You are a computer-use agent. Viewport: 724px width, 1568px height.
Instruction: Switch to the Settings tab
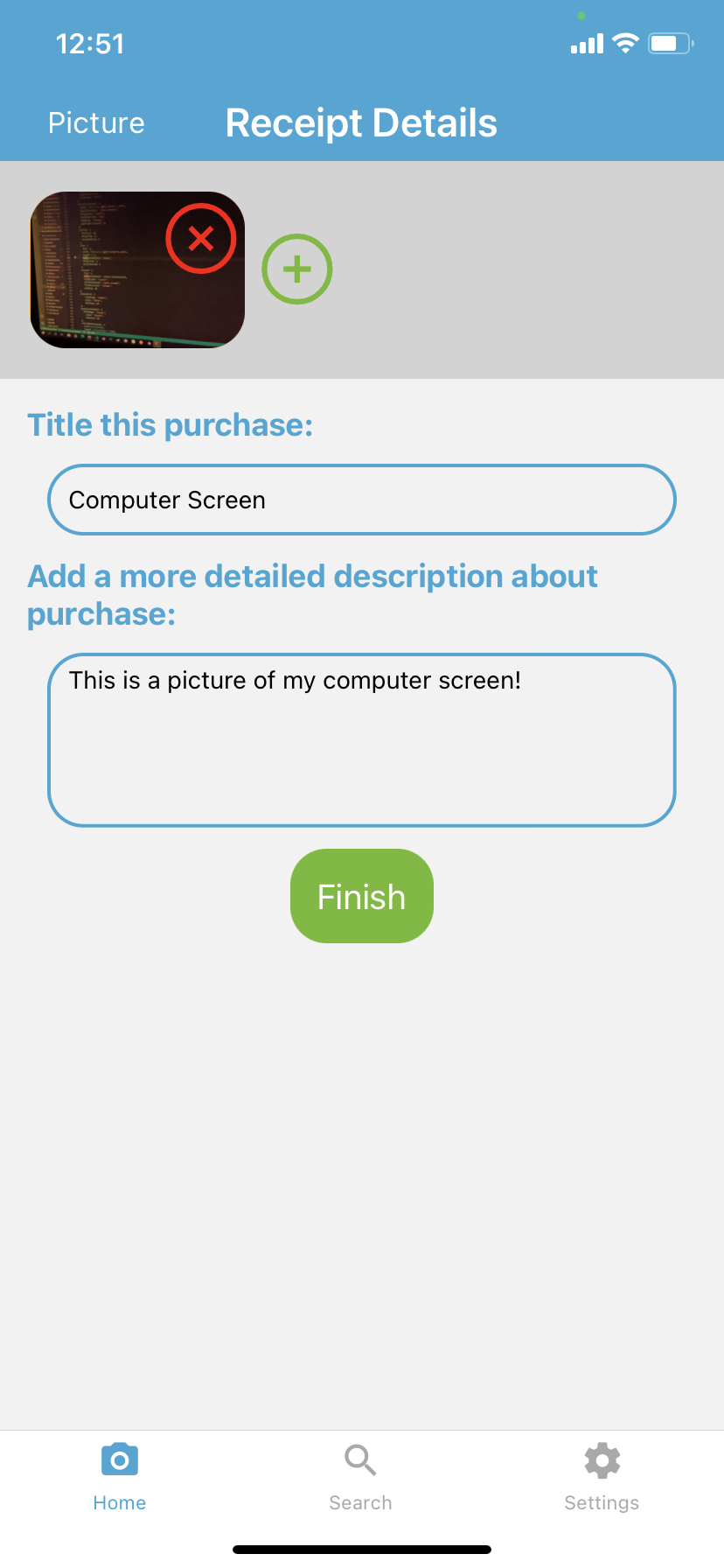click(x=602, y=1479)
